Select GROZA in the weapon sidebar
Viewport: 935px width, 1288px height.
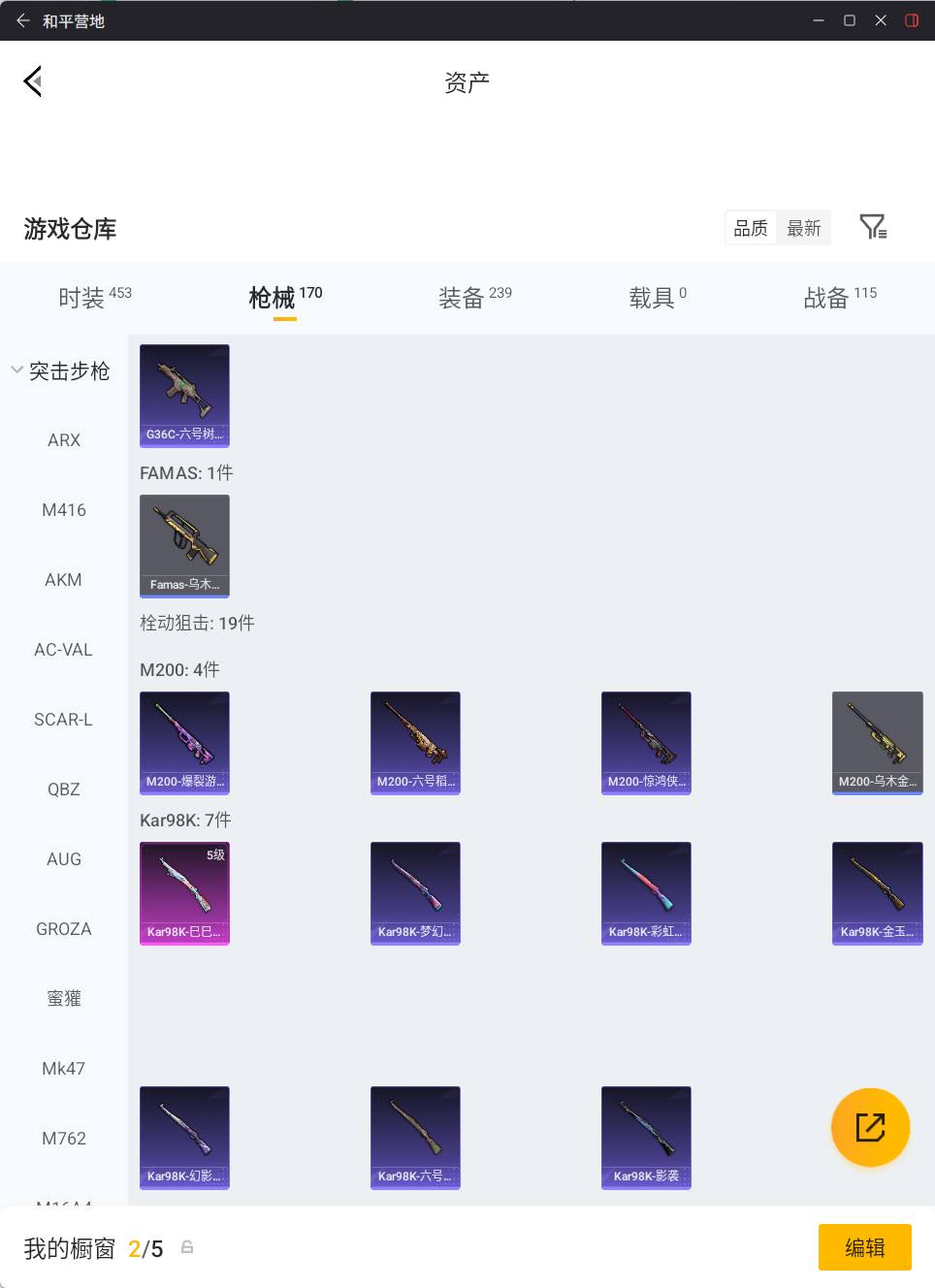coord(63,928)
